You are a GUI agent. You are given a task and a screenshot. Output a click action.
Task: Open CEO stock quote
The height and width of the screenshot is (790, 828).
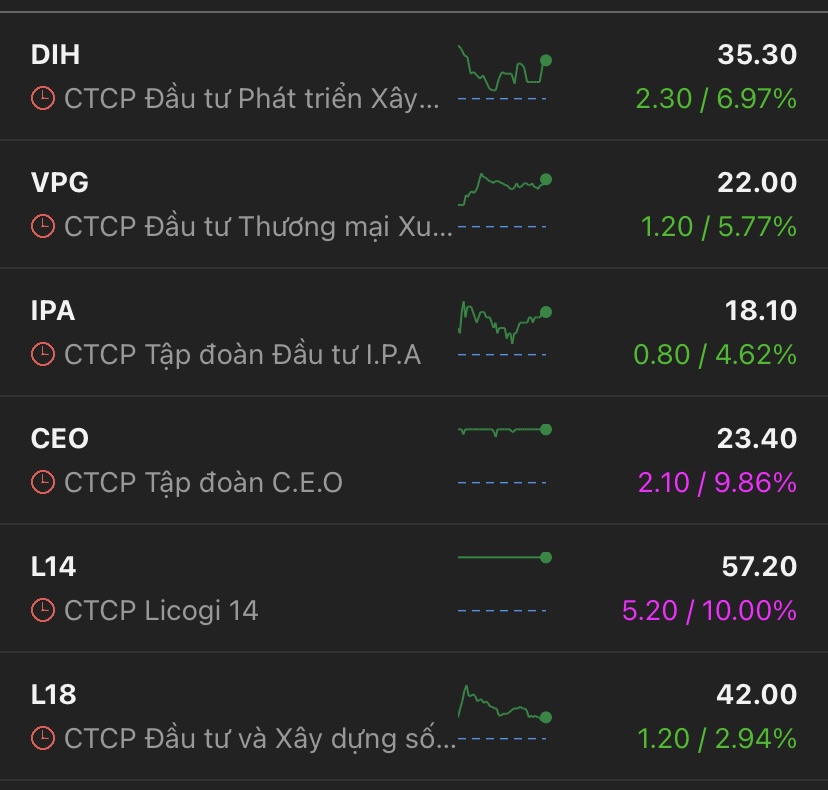point(240,460)
